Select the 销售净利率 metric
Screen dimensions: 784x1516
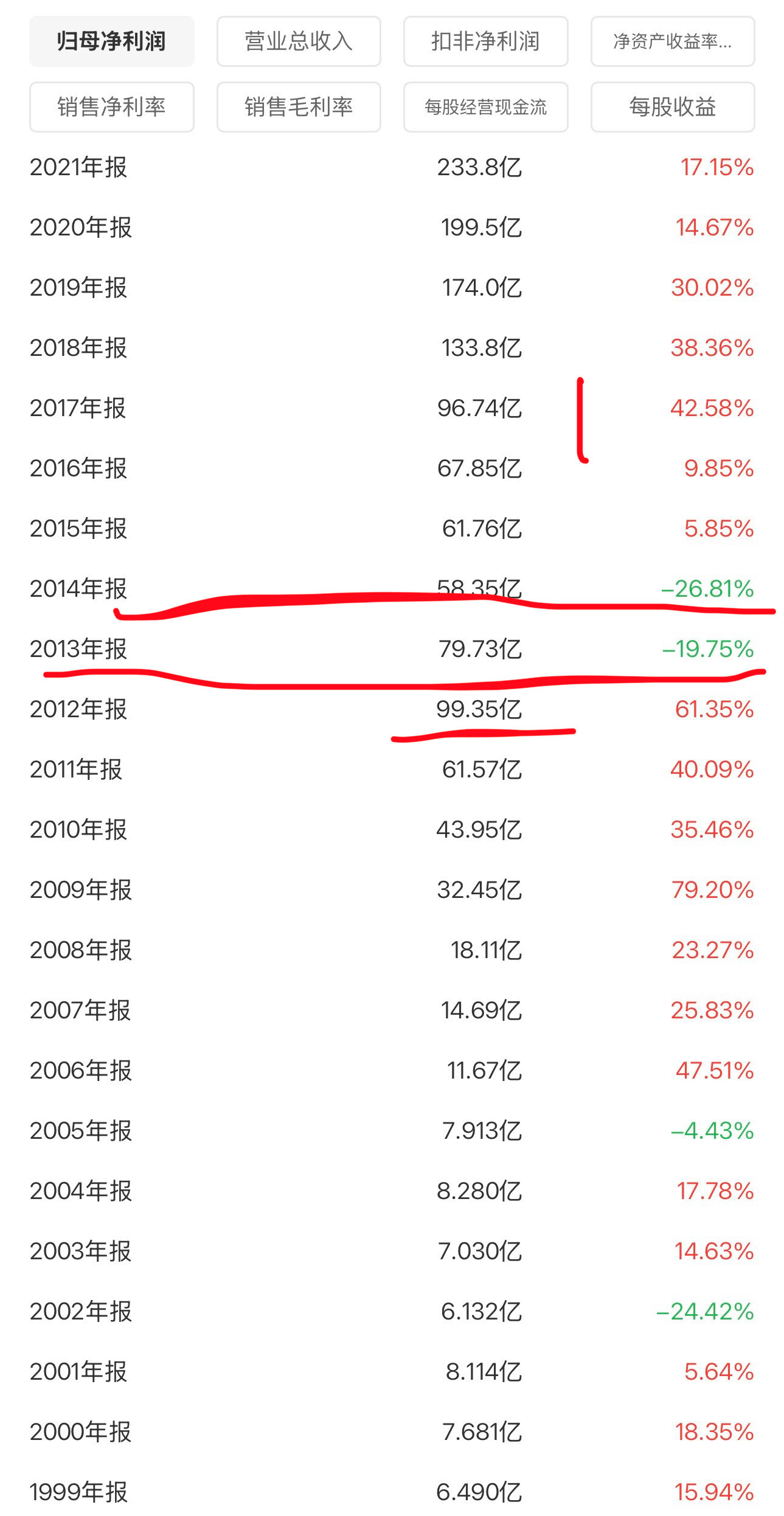click(x=112, y=107)
